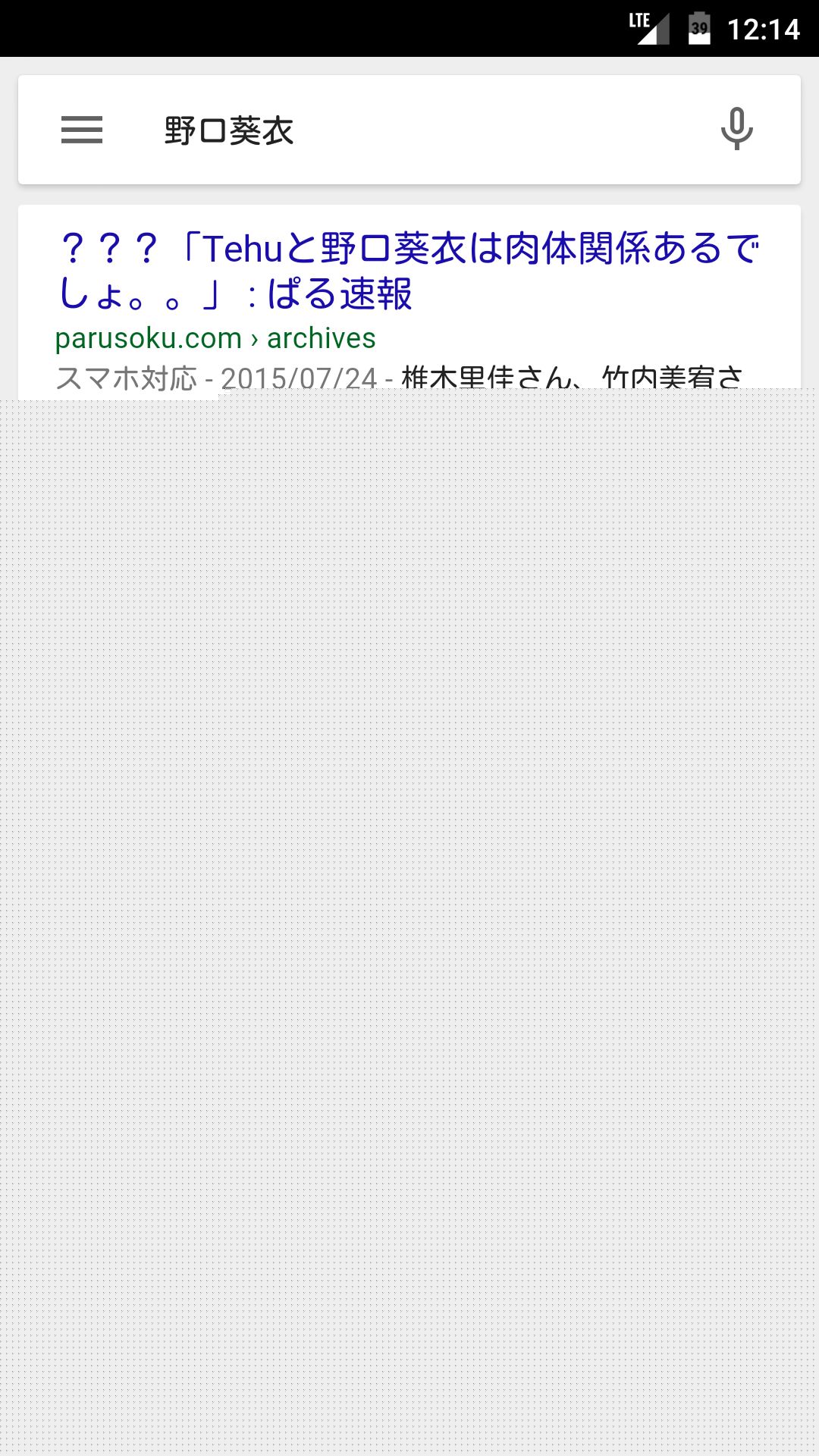Tap the search field showing 野口葵衣
Screen dimensions: 819x1456
pos(409,130)
